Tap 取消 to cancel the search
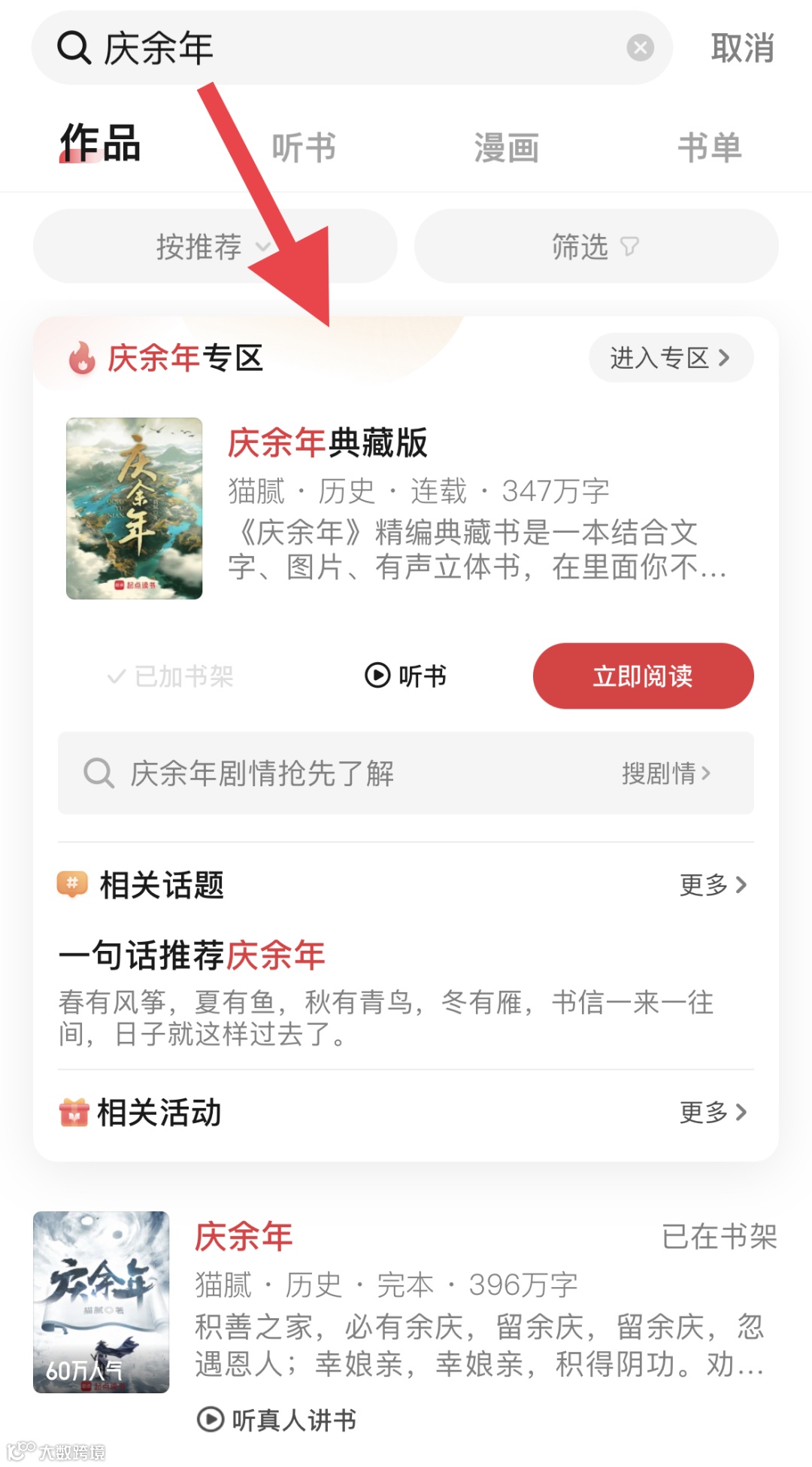This screenshot has height=1467, width=812. 742,48
